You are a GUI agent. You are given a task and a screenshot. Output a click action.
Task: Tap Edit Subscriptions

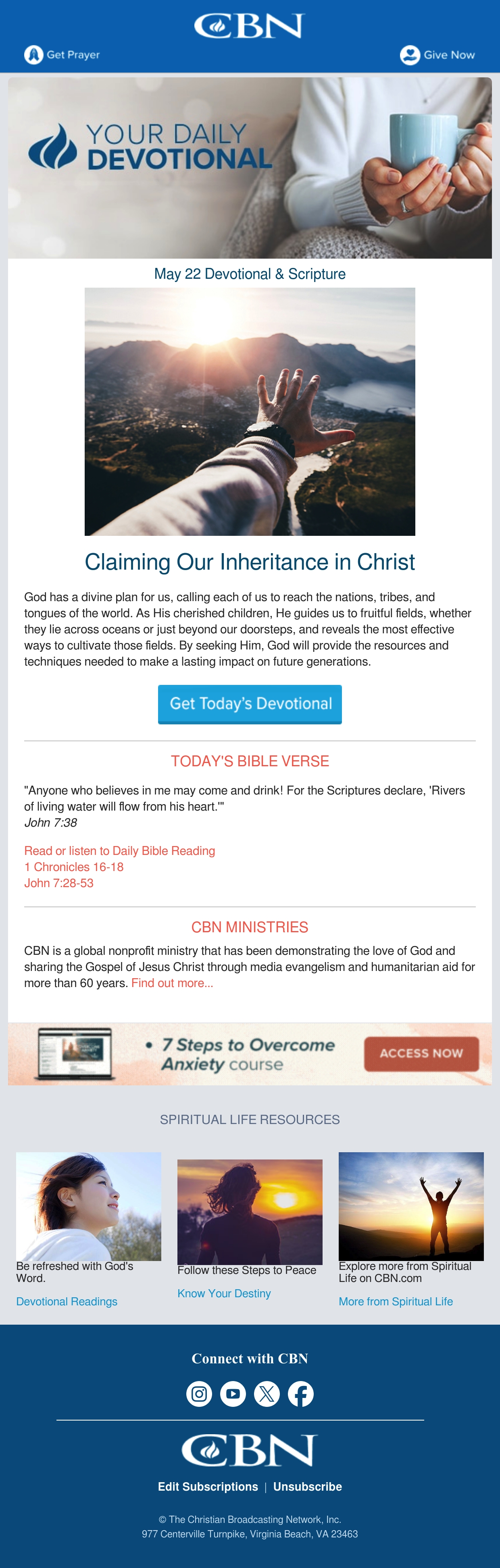(208, 1486)
